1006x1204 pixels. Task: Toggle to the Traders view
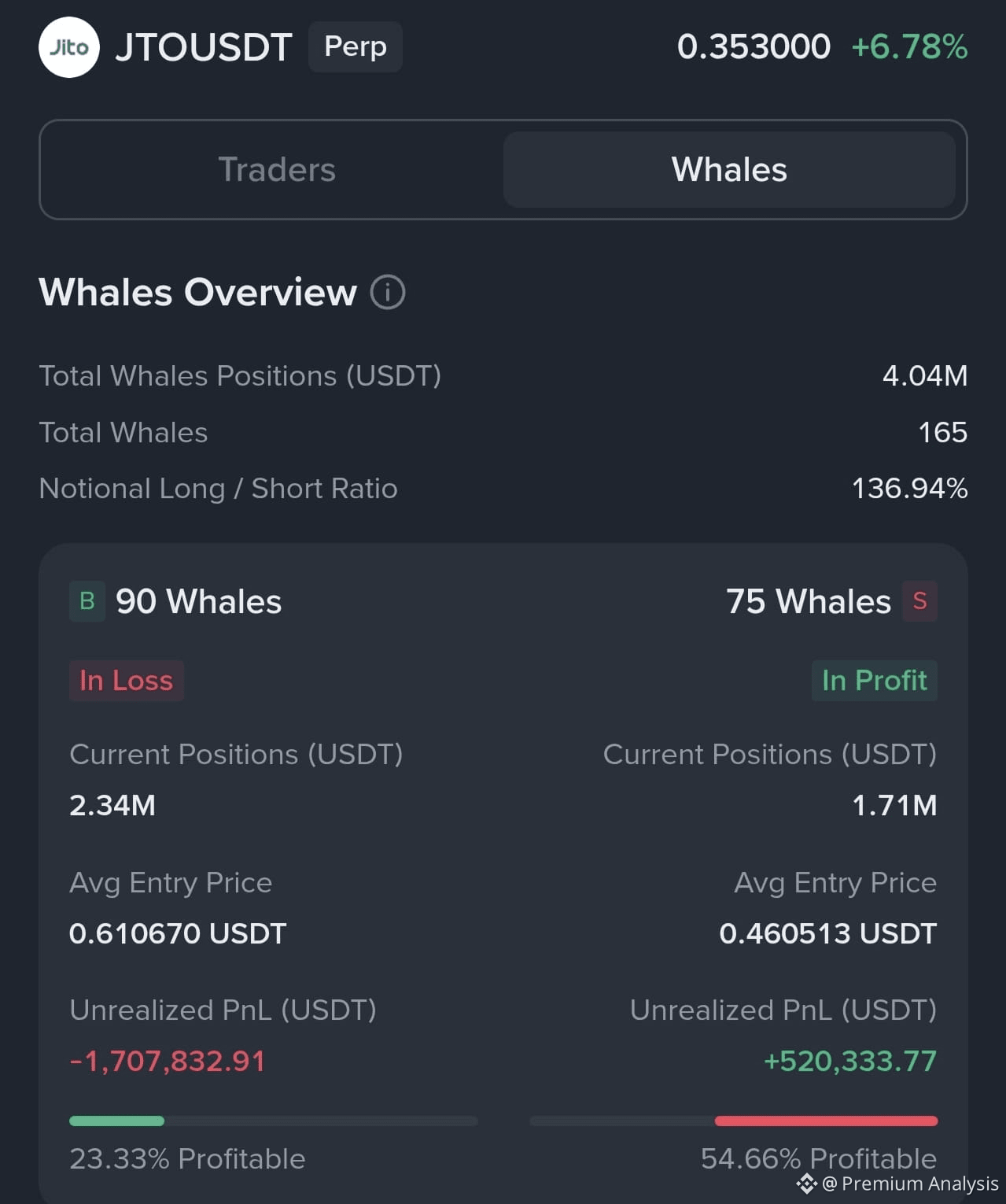click(277, 169)
